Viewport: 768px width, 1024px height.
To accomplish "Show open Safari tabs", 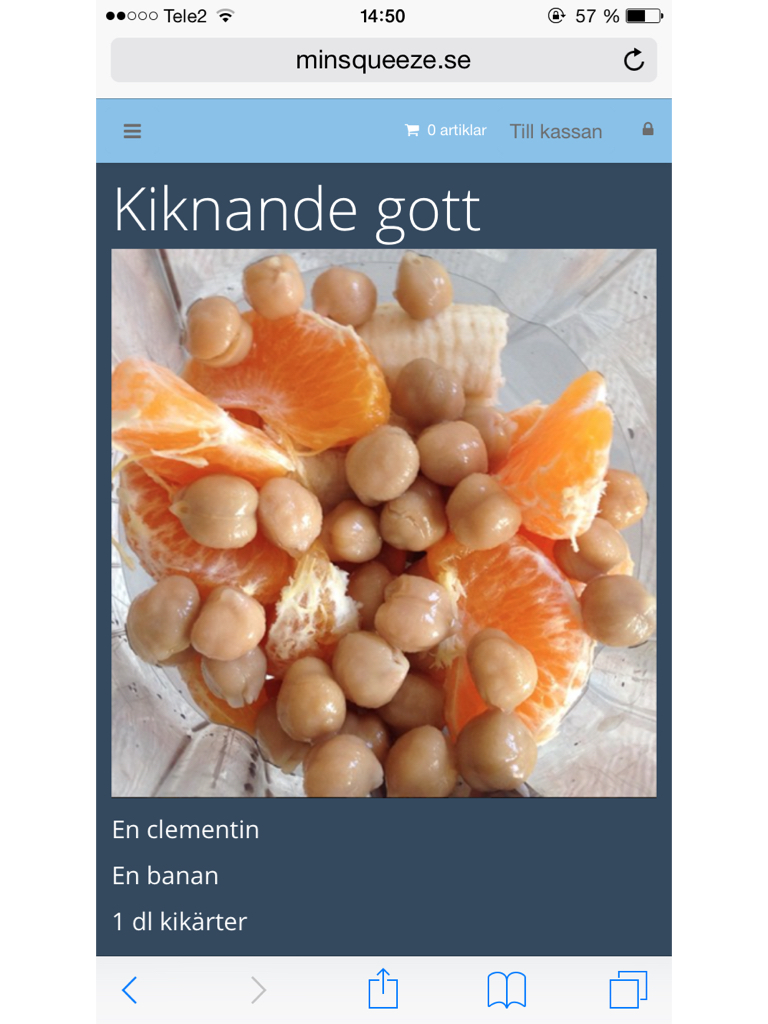I will [x=628, y=990].
